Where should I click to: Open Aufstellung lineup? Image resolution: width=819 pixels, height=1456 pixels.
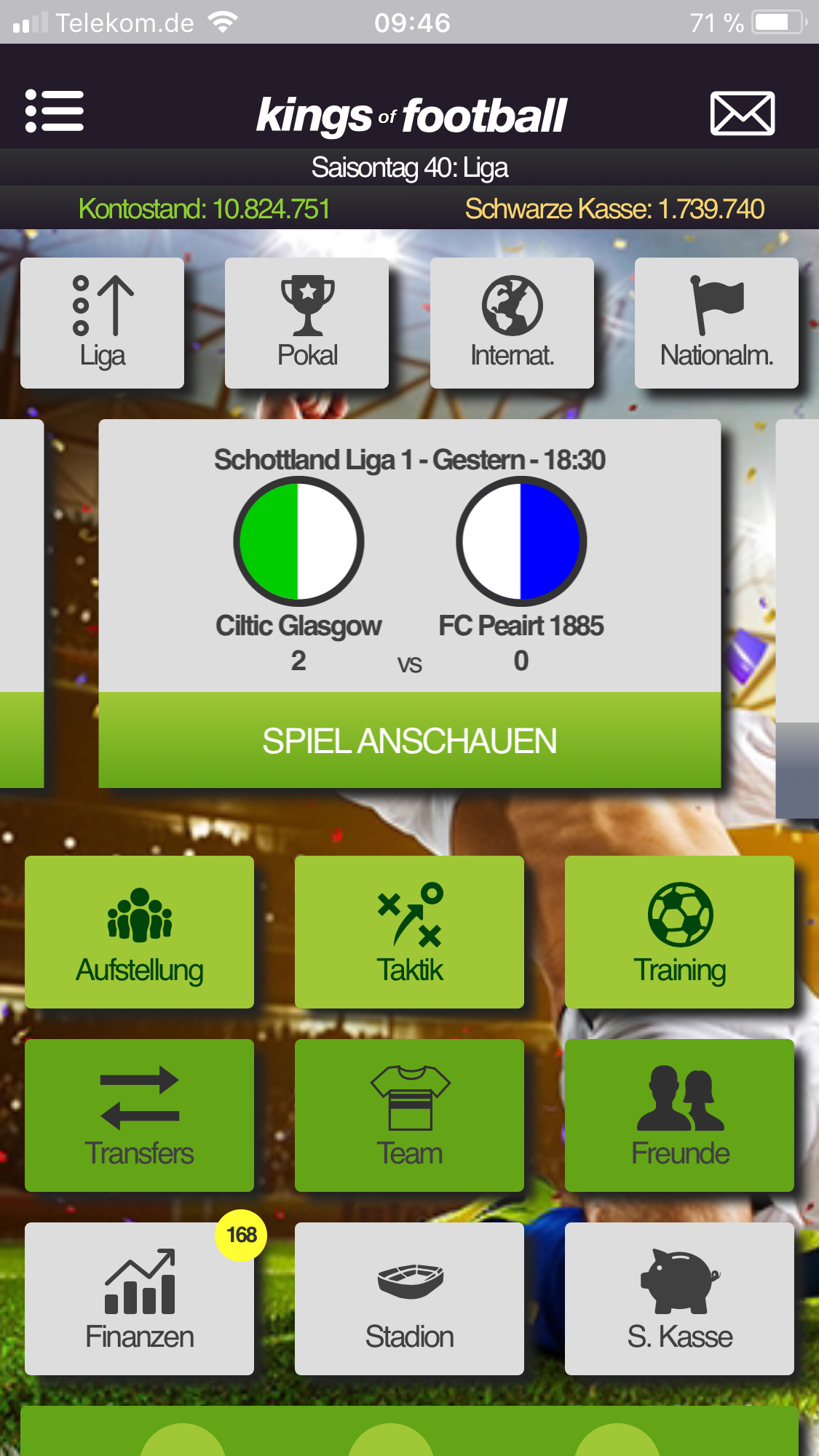pyautogui.click(x=140, y=932)
